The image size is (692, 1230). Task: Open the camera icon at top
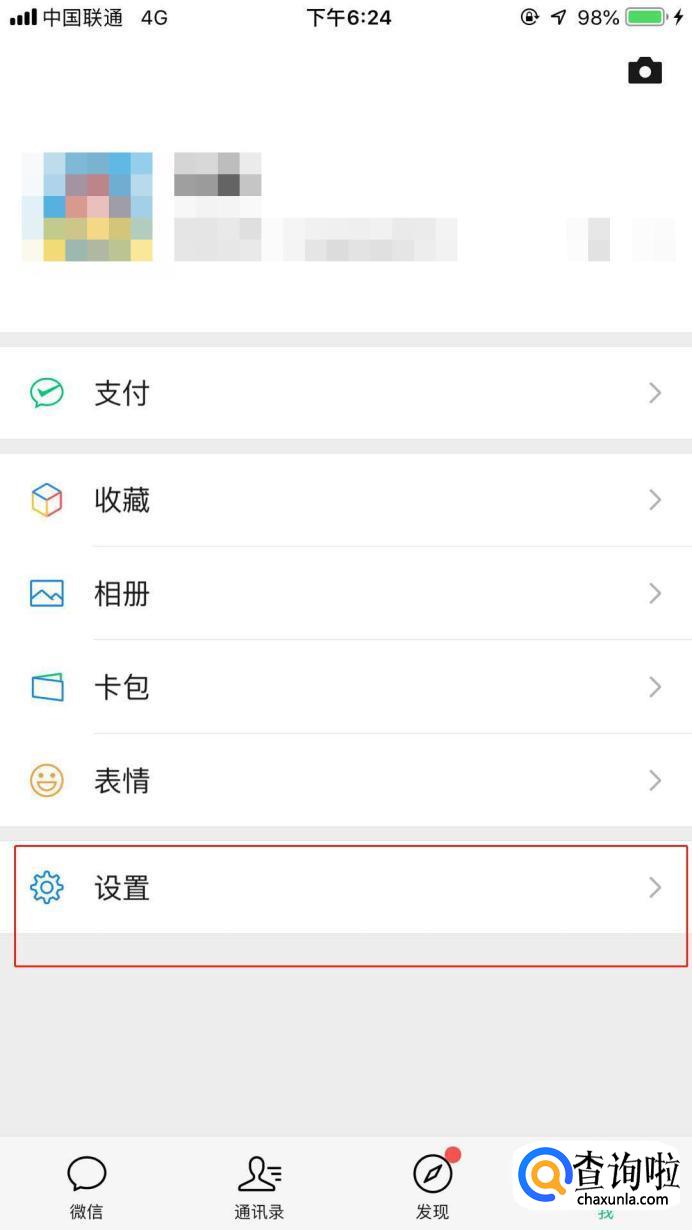[645, 70]
